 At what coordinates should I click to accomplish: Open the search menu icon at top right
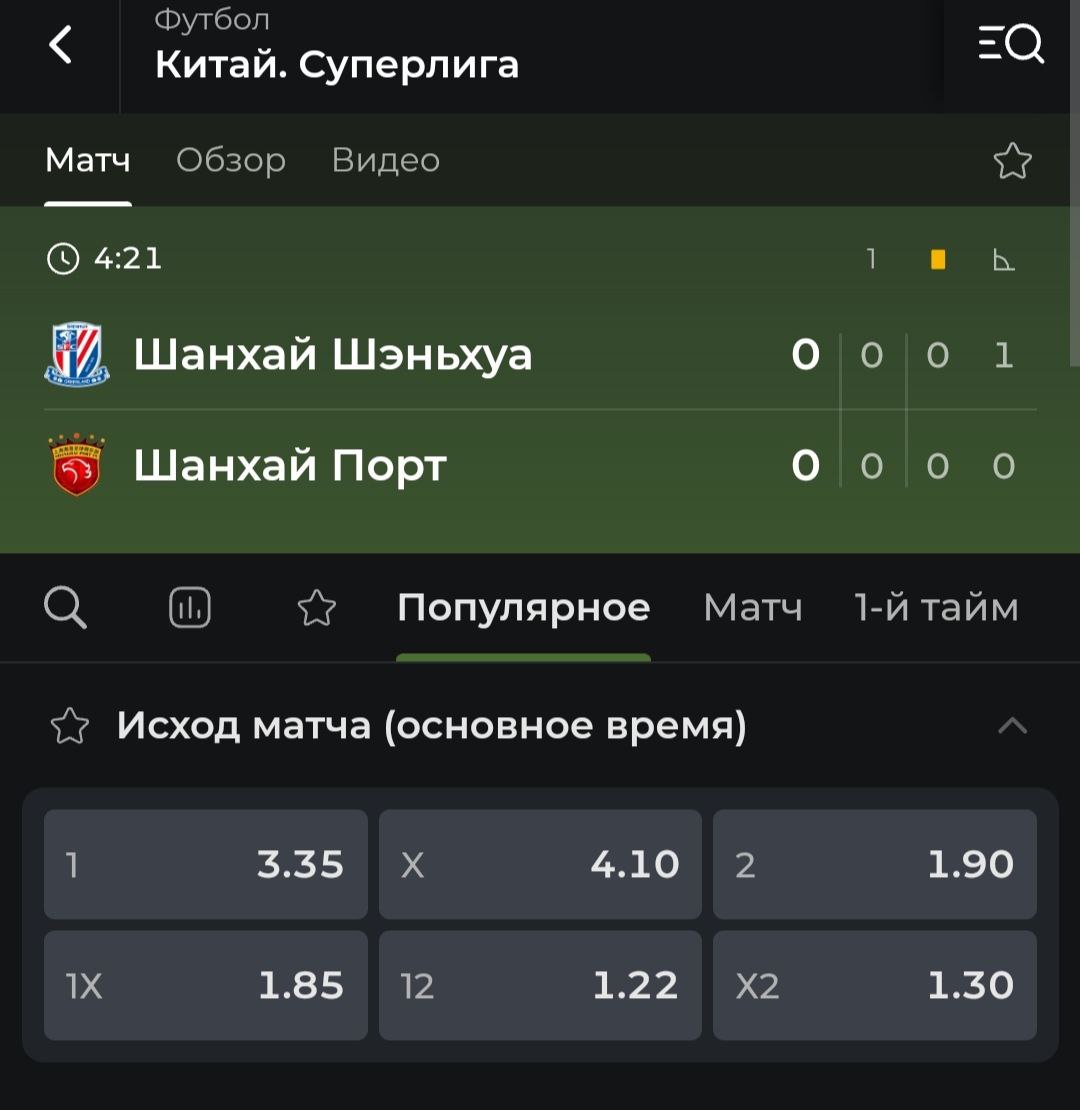(1011, 45)
